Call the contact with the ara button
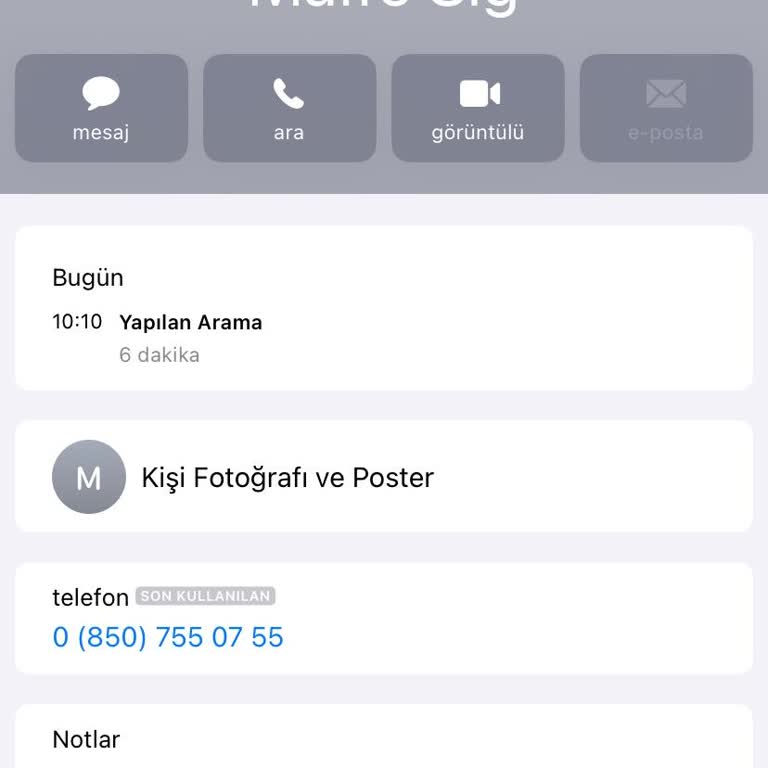This screenshot has height=768, width=768. pos(289,108)
